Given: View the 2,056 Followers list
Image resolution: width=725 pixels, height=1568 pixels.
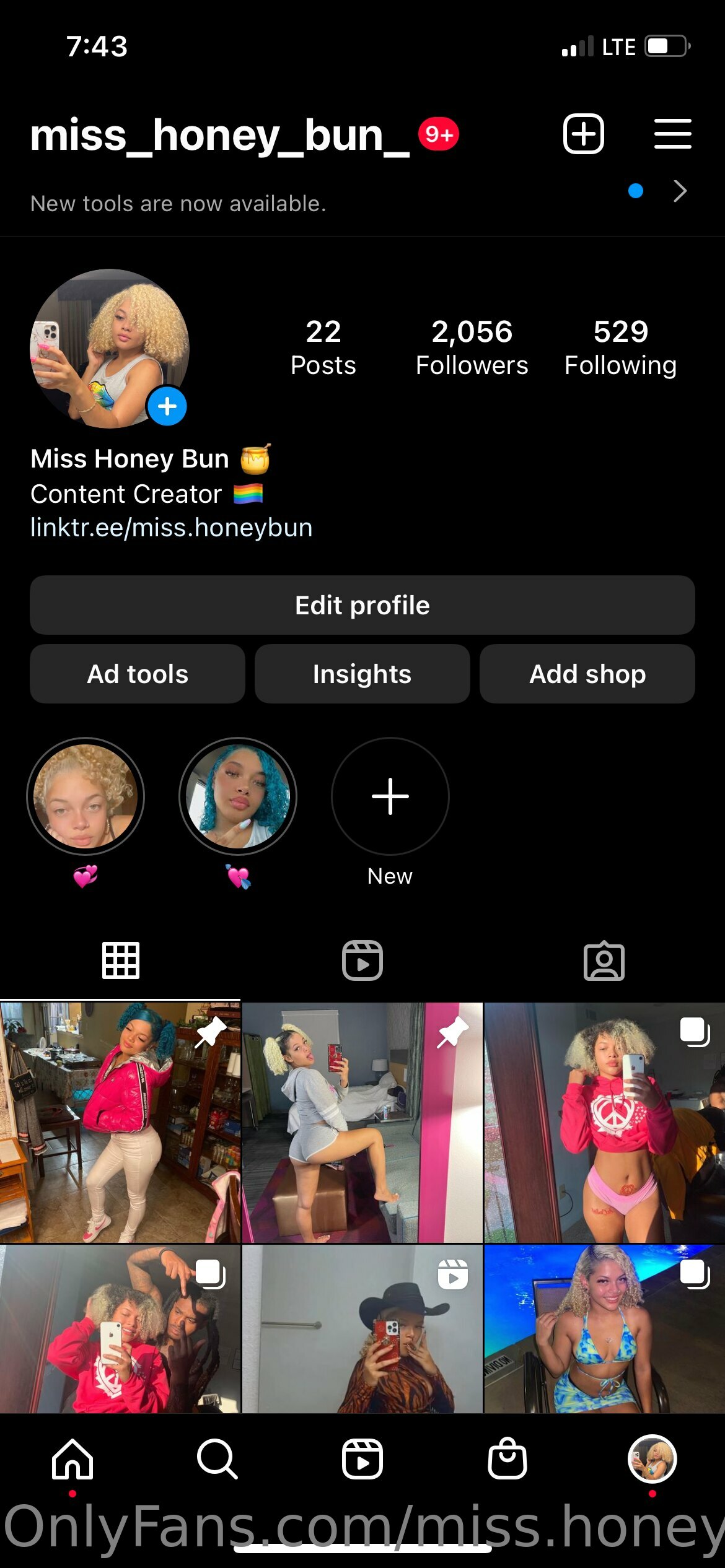Looking at the screenshot, I should click(472, 347).
